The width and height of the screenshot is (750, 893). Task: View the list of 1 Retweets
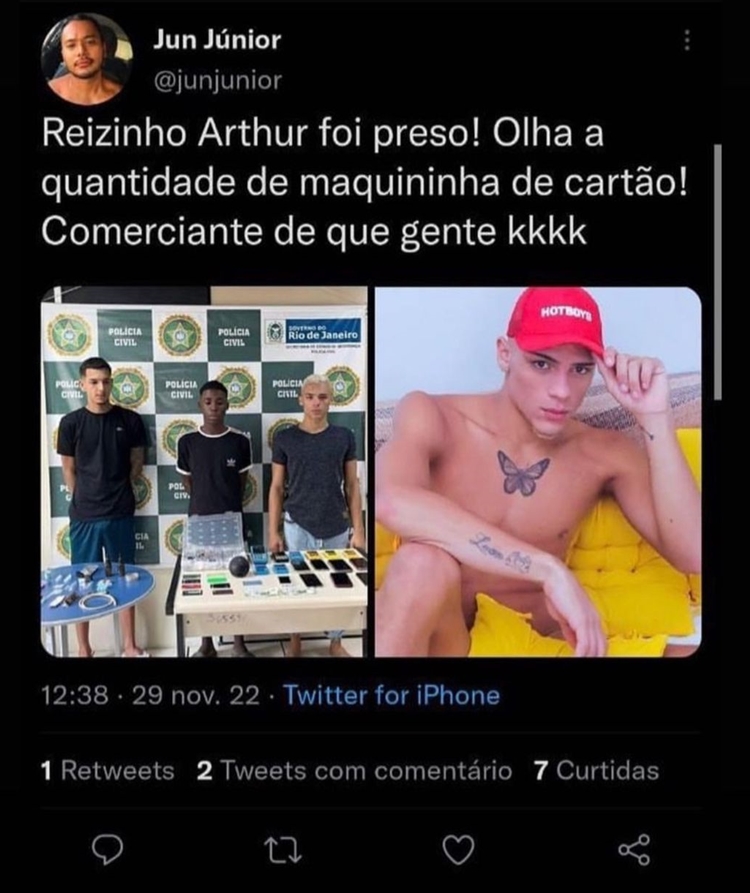tap(107, 771)
